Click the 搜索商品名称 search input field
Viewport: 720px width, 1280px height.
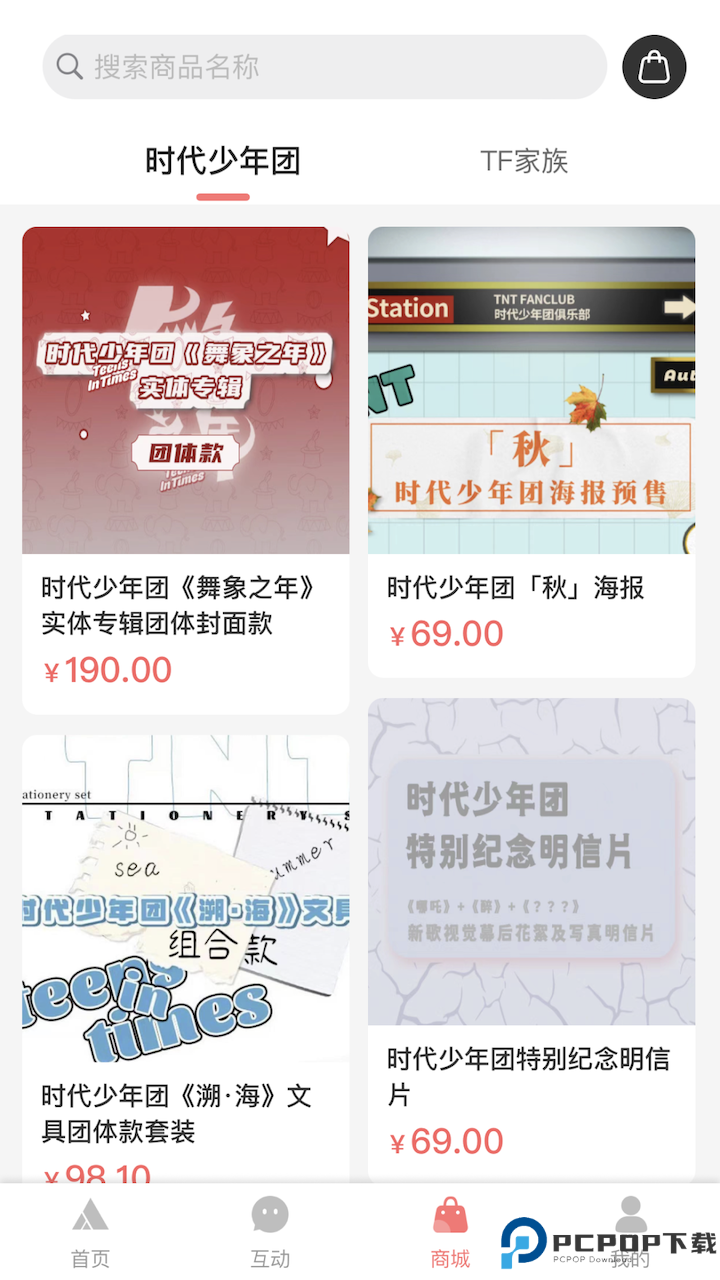324,66
